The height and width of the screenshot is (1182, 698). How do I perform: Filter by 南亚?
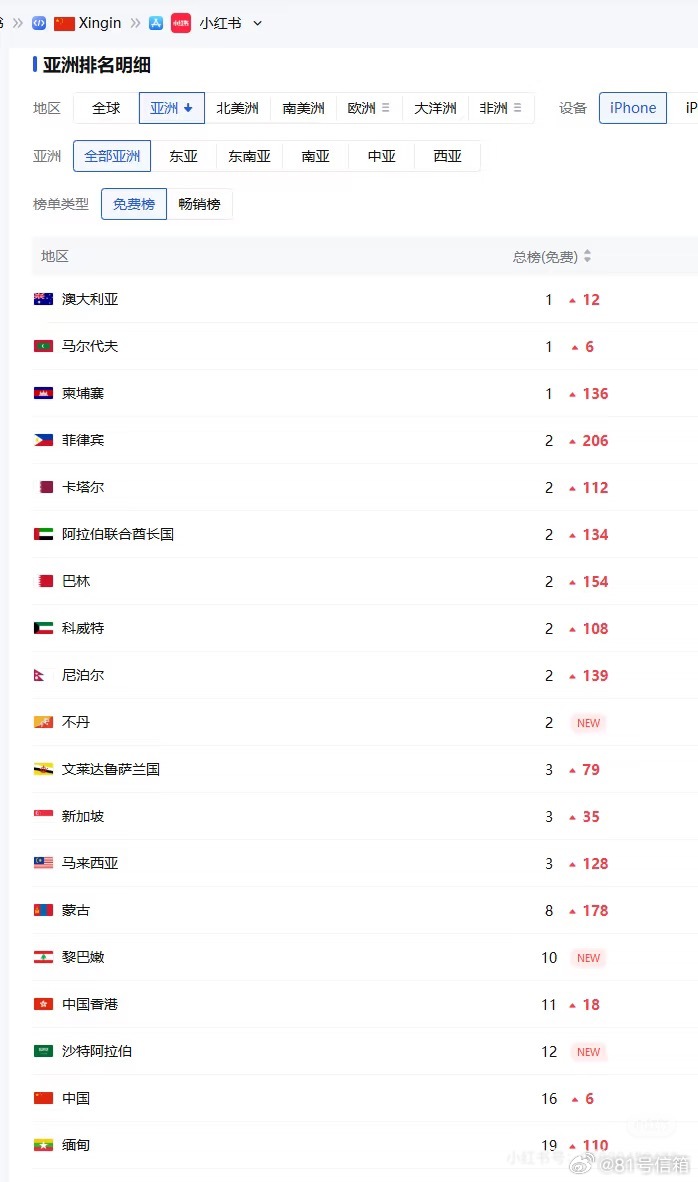click(315, 156)
